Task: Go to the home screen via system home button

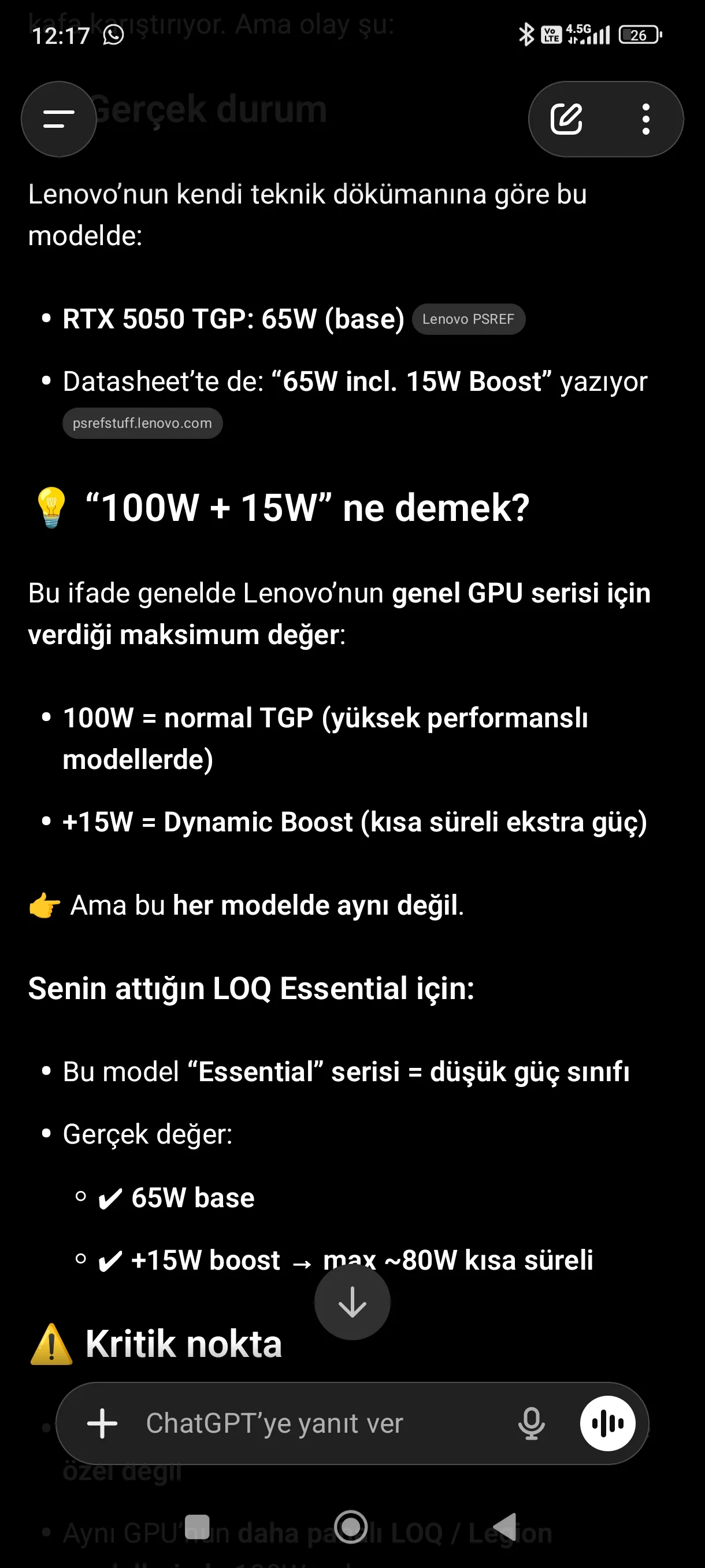Action: pyautogui.click(x=351, y=1526)
